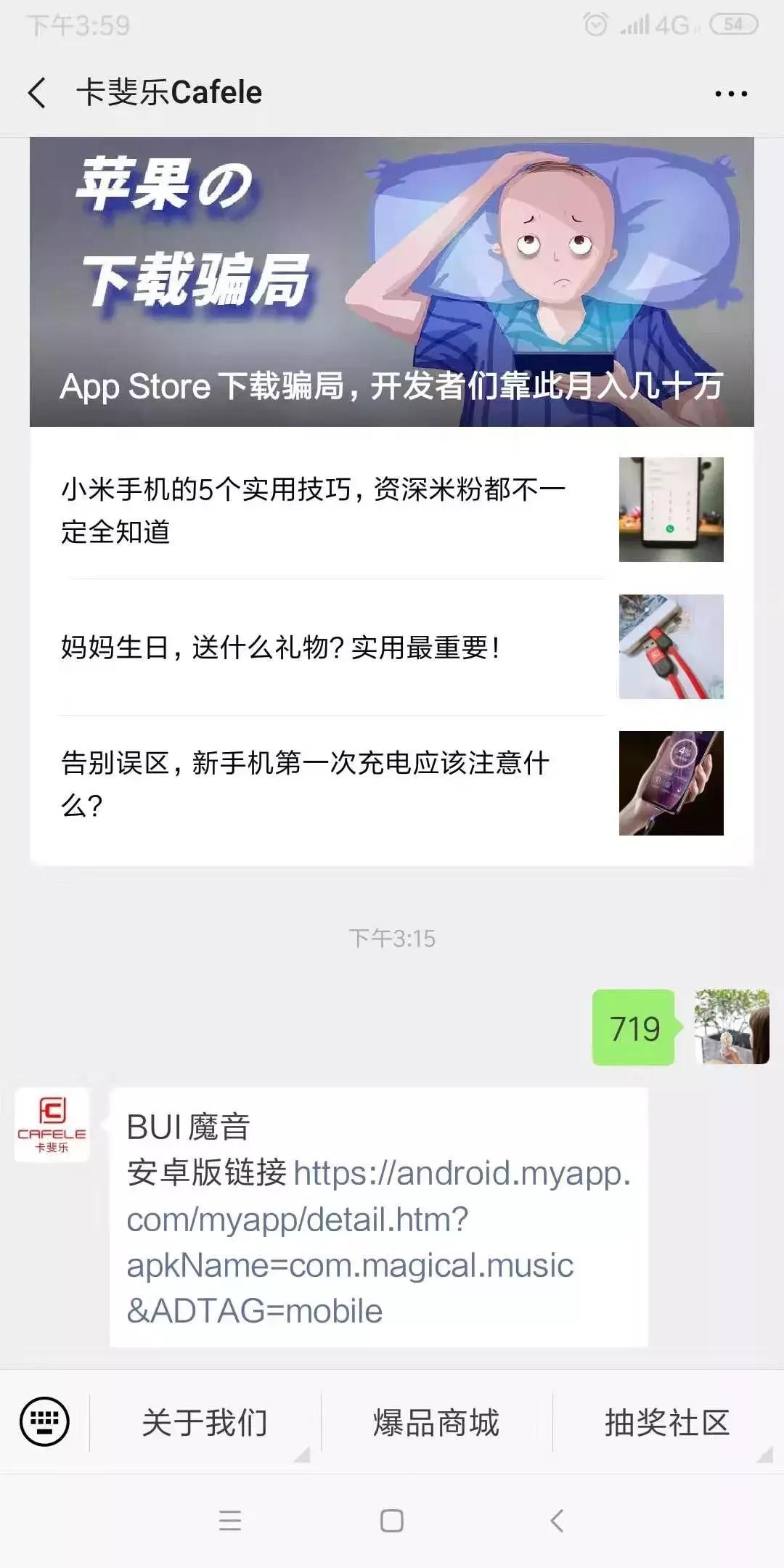Open the App Store 下载骗局 cover article

pyautogui.click(x=392, y=283)
